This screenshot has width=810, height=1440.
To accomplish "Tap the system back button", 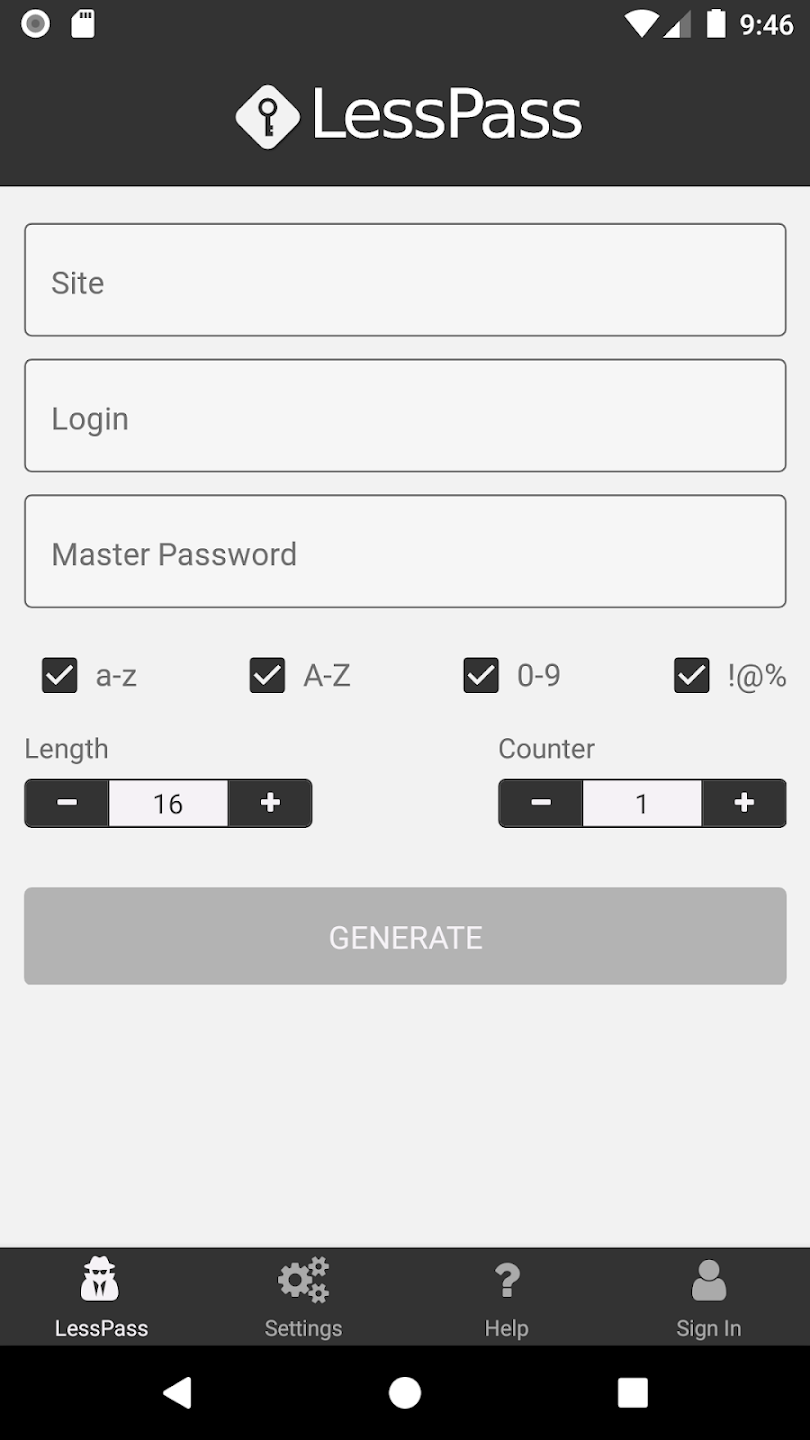I will tap(177, 1392).
